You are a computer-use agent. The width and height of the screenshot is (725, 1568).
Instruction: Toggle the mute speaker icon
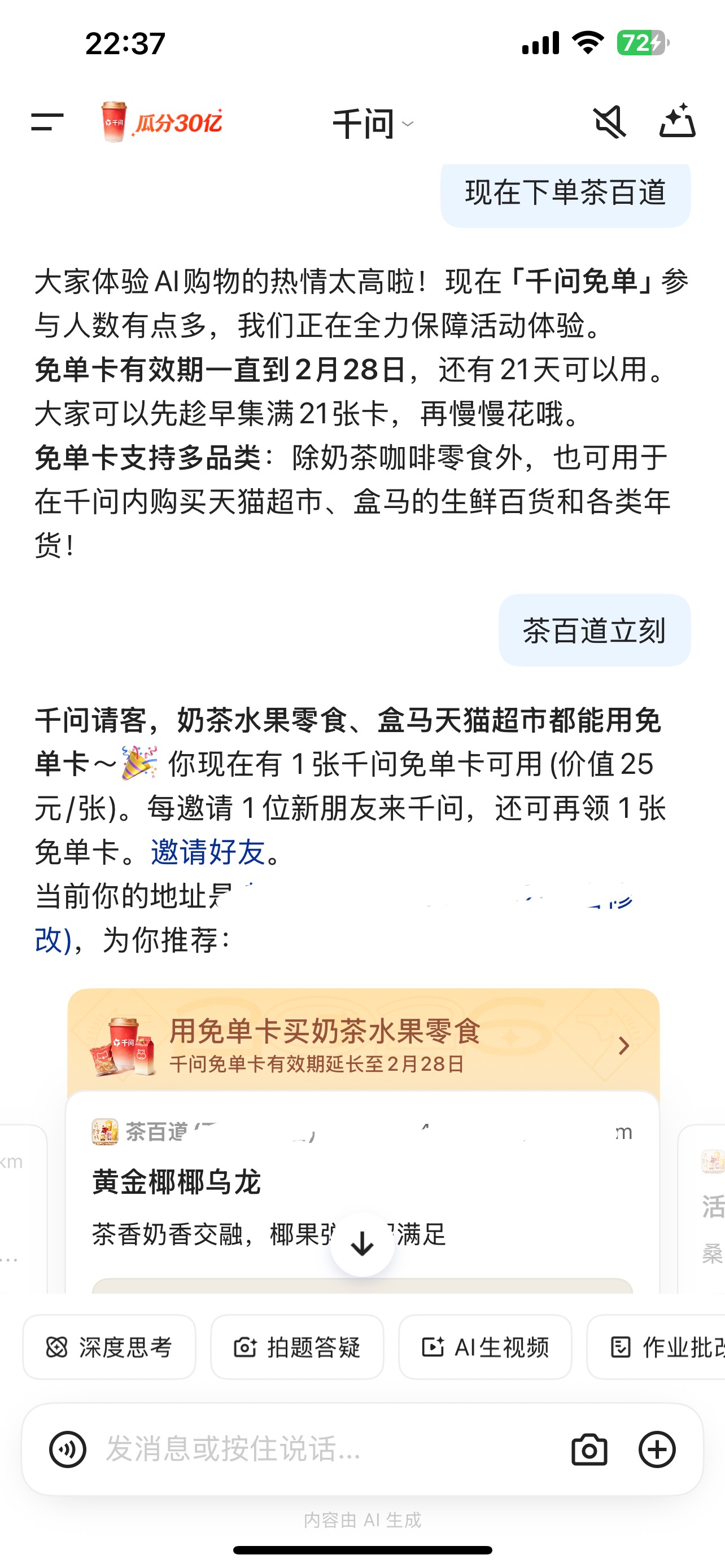tap(609, 122)
